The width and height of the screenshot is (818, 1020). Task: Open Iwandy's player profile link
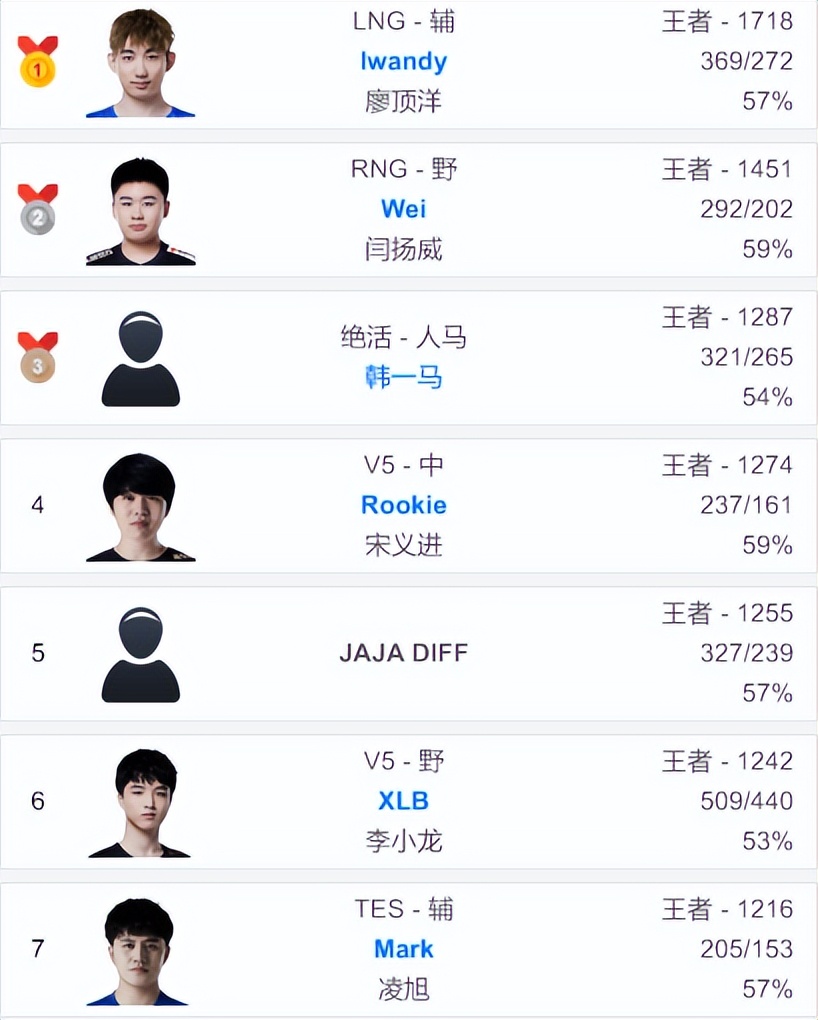403,61
